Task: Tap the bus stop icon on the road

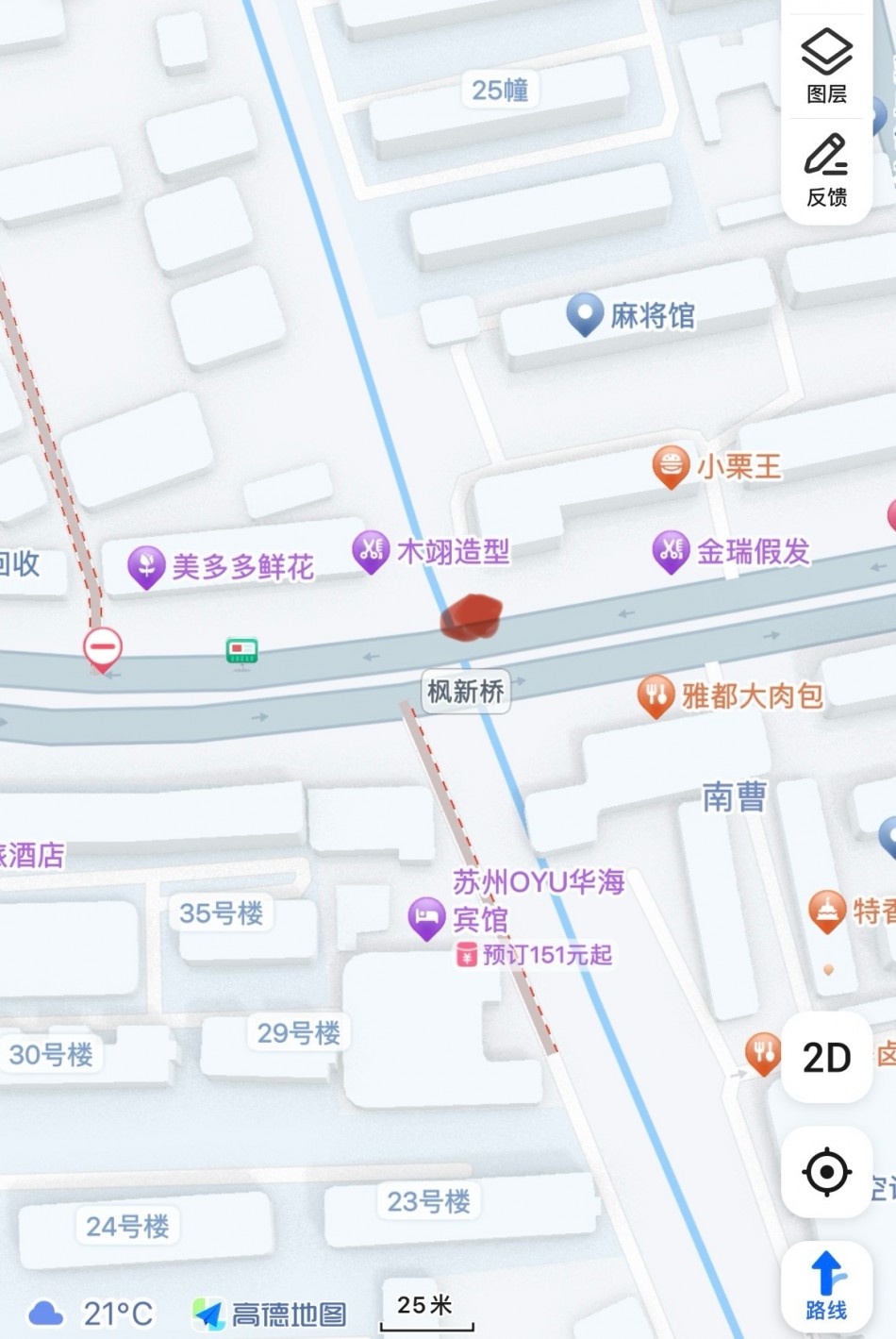Action: point(242,651)
